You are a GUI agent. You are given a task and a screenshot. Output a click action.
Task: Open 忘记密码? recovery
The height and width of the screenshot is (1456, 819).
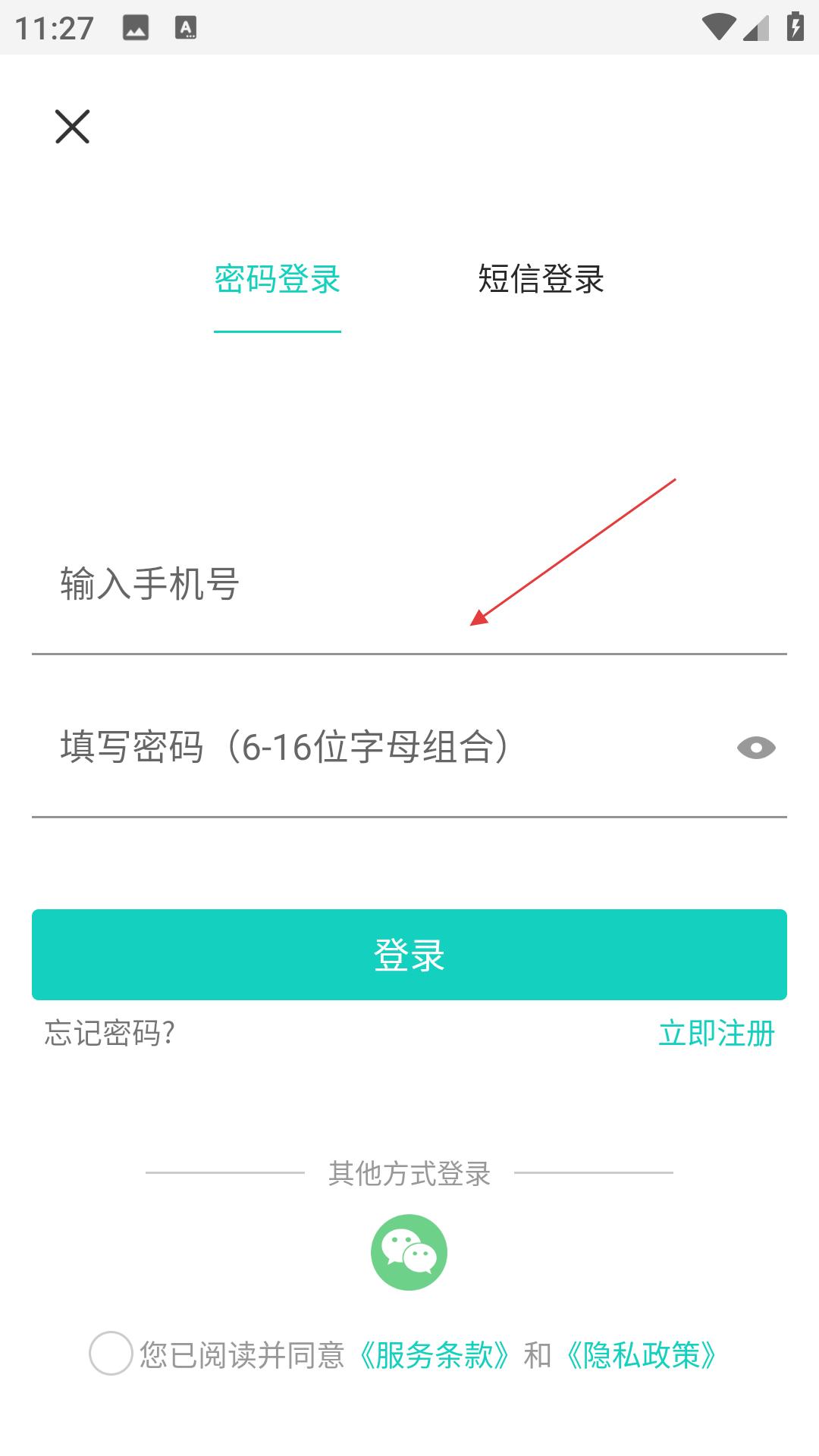click(x=110, y=1033)
